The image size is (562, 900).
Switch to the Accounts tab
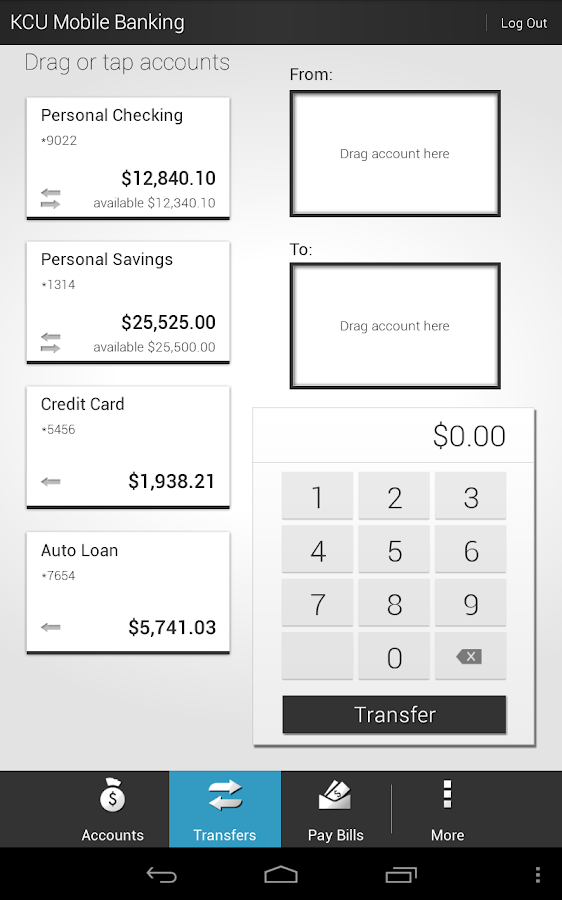(113, 809)
